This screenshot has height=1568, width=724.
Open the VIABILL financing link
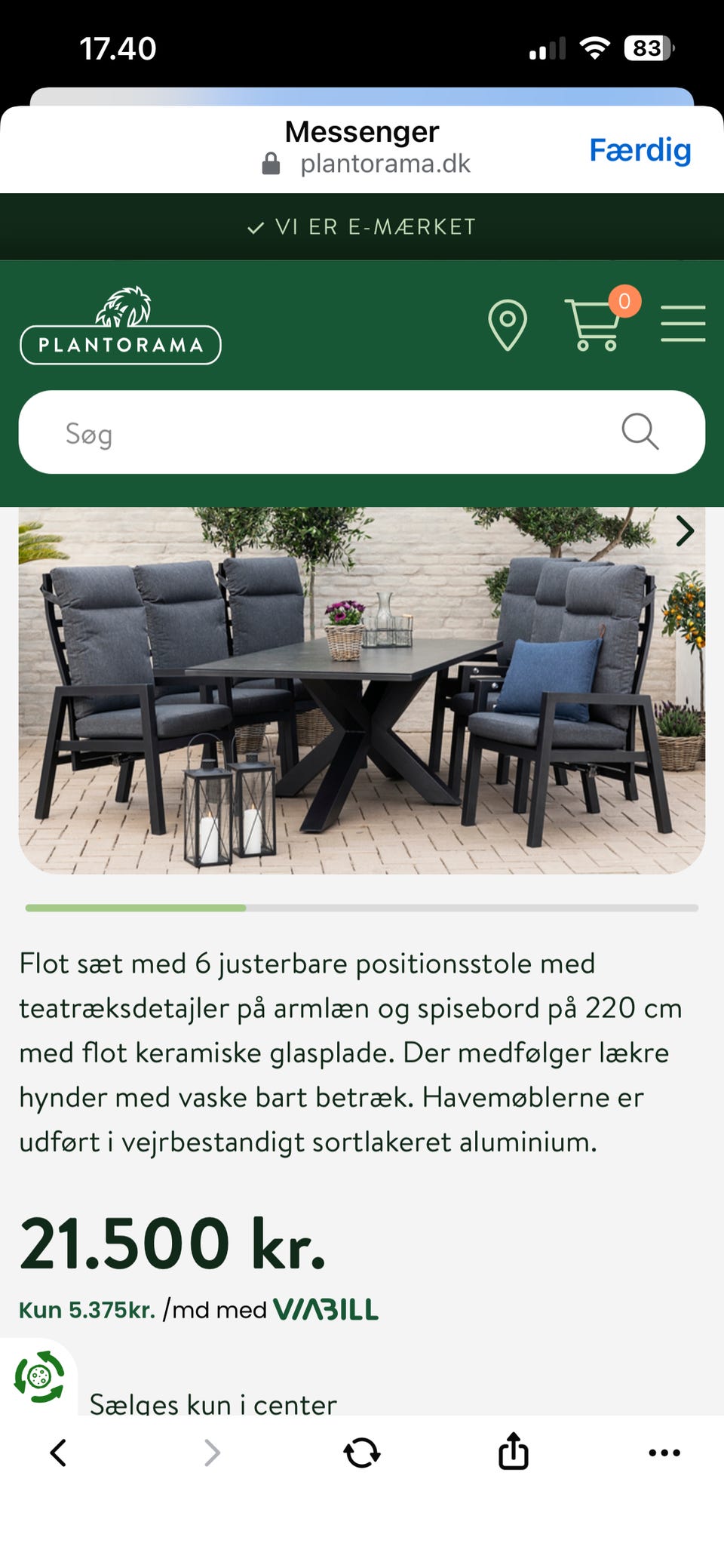(x=327, y=1308)
